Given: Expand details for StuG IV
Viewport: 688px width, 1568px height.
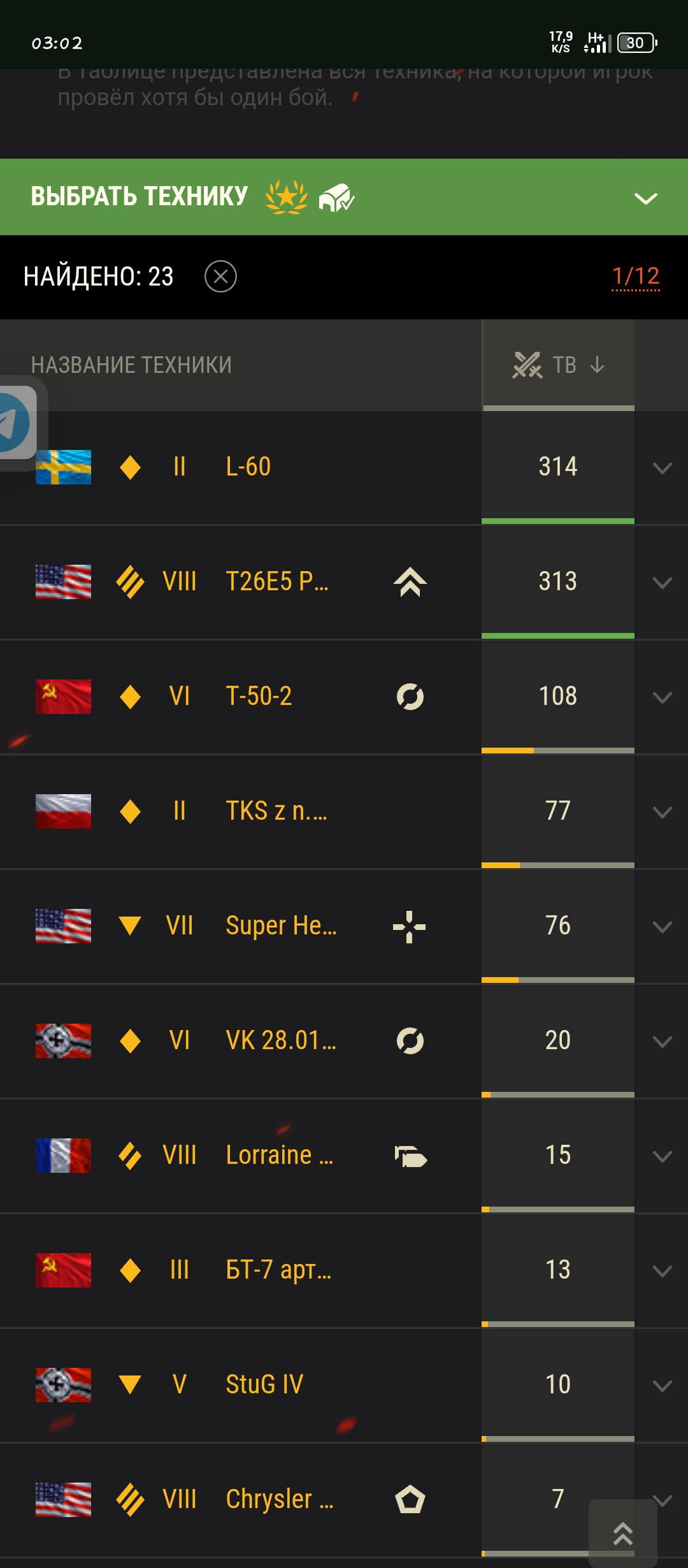Looking at the screenshot, I should click(663, 1386).
